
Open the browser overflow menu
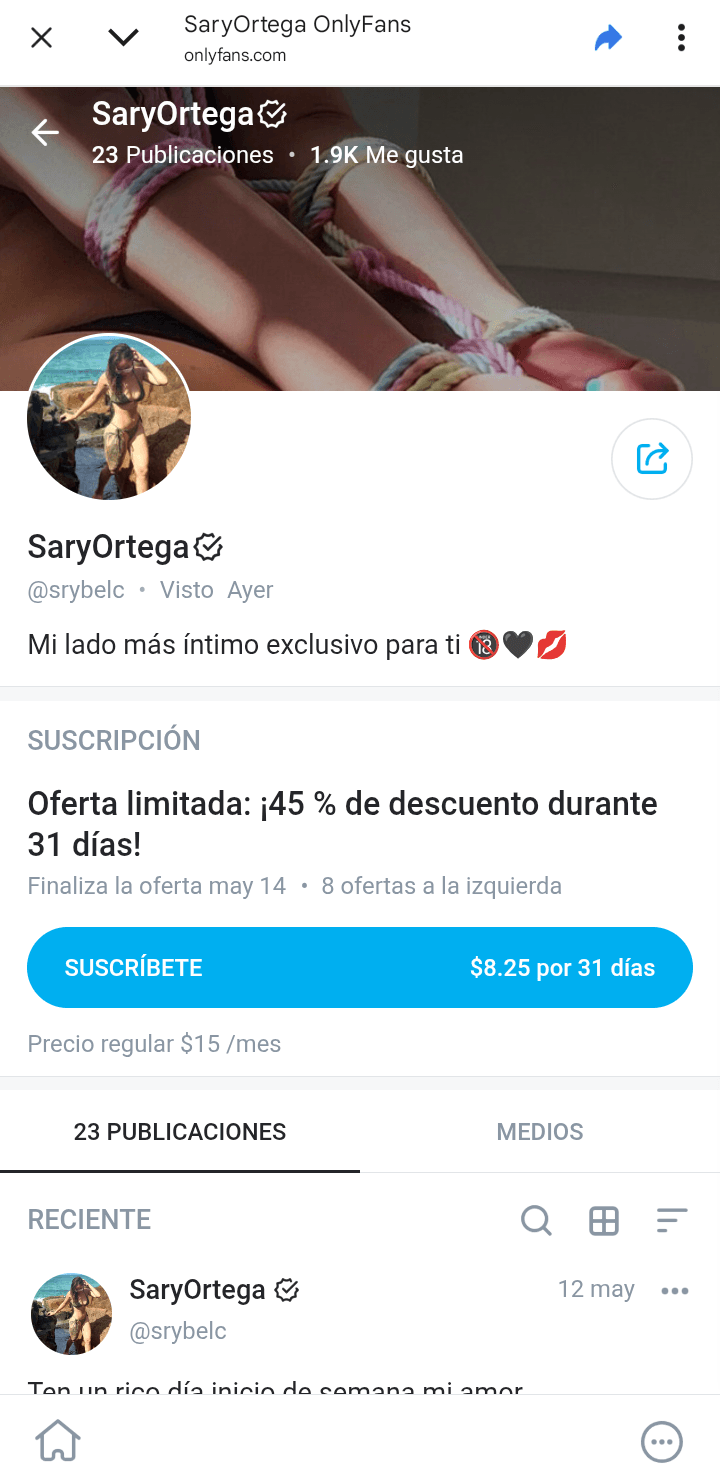(681, 37)
